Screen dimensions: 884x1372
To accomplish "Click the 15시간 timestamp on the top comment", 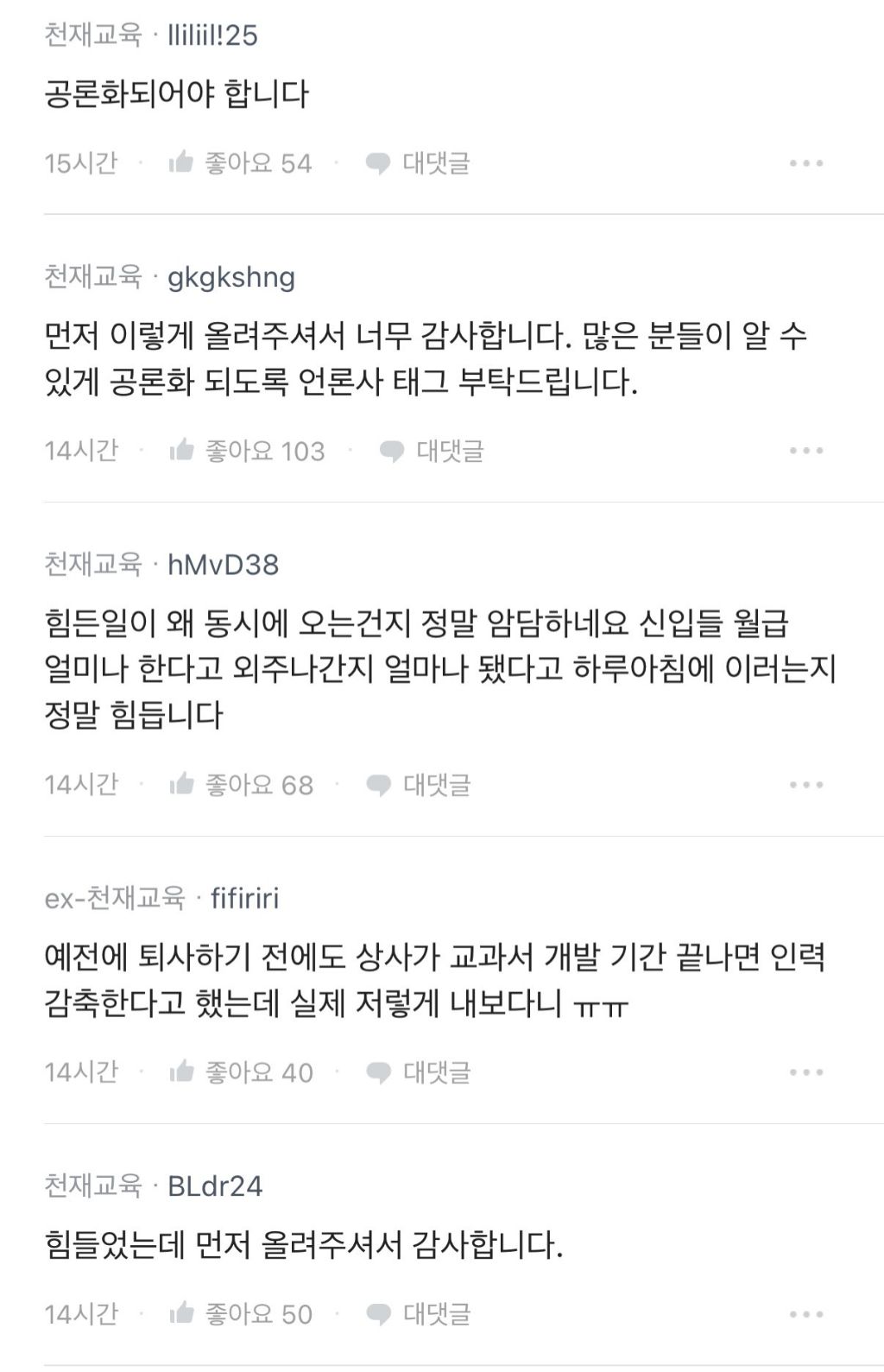I will pyautogui.click(x=82, y=161).
